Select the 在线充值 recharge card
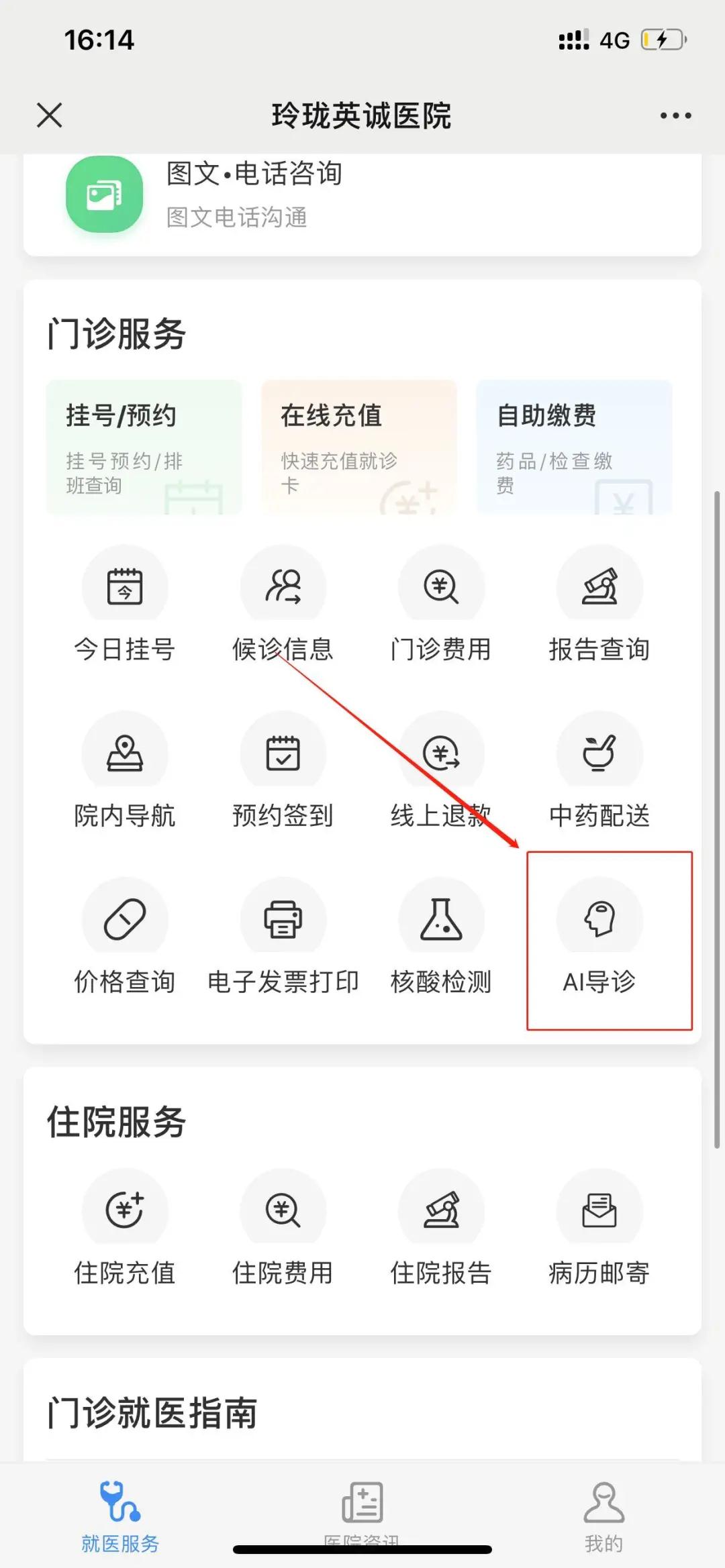Viewport: 725px width, 1568px height. click(x=358, y=447)
